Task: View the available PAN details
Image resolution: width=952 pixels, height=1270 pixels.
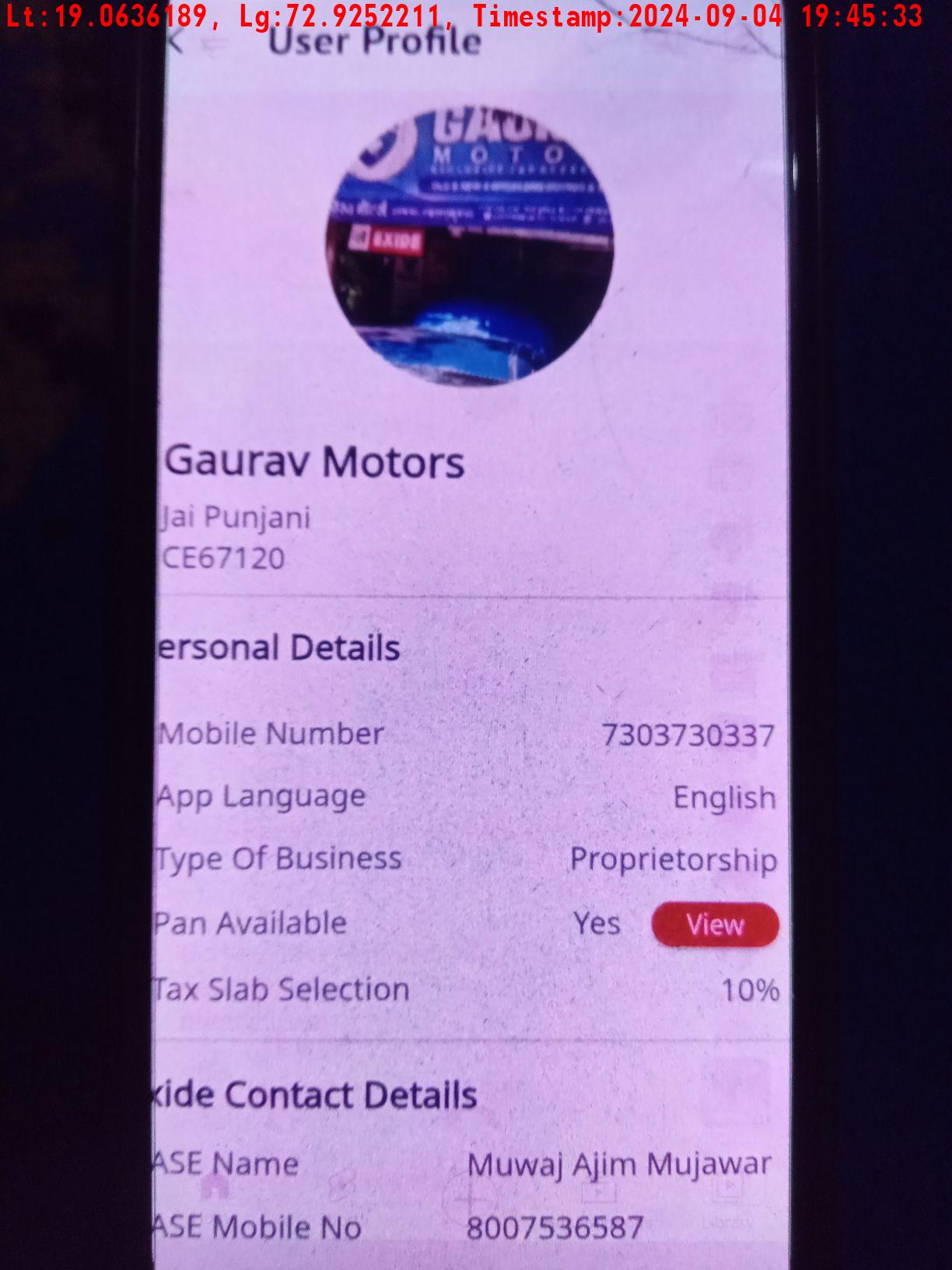Action: point(715,924)
